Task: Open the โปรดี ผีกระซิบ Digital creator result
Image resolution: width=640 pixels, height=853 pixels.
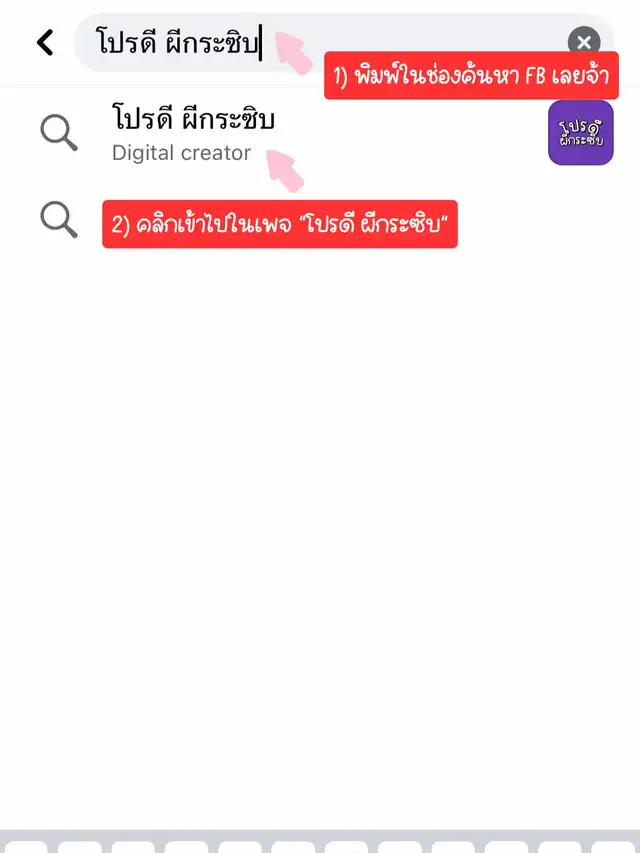Action: pyautogui.click(x=194, y=132)
